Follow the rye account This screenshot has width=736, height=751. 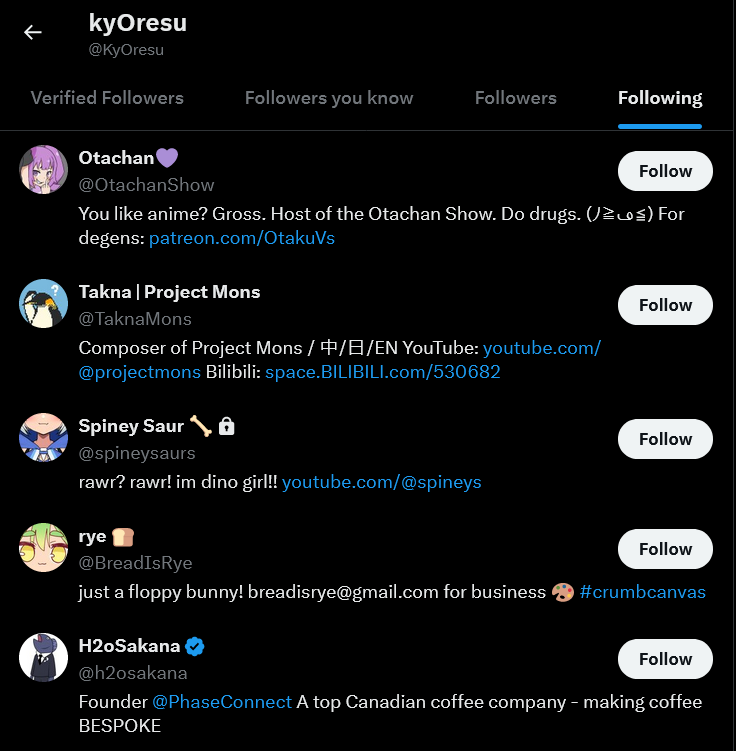click(665, 549)
